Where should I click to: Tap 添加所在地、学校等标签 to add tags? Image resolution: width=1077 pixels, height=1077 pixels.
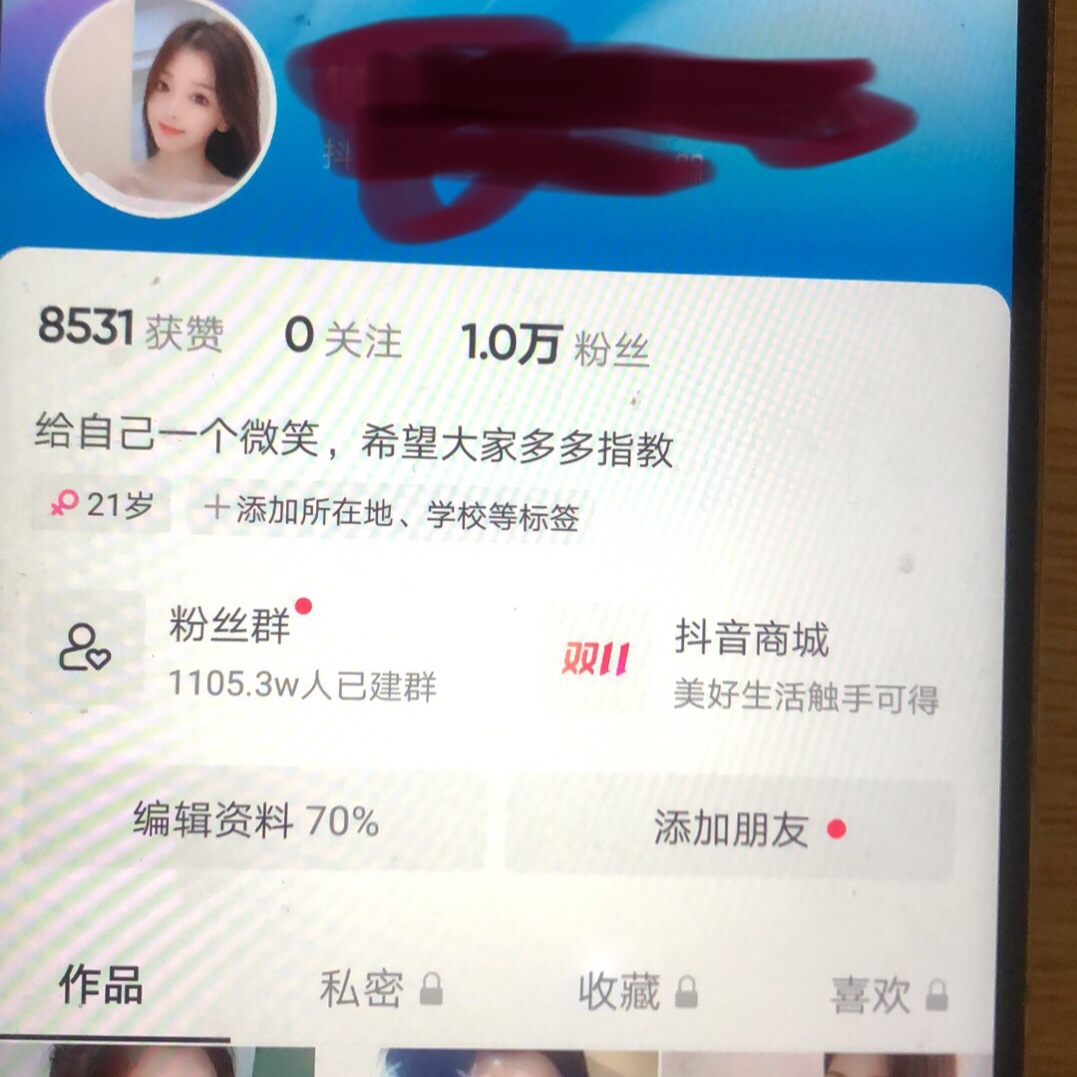[392, 513]
